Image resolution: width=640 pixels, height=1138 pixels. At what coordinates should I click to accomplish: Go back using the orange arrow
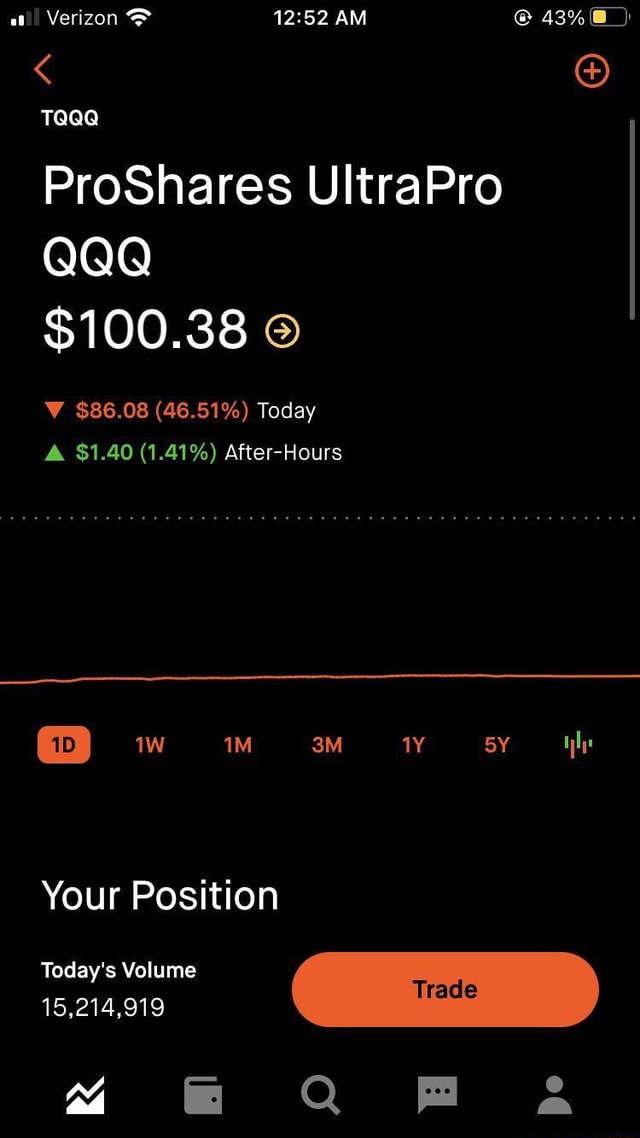coord(43,70)
